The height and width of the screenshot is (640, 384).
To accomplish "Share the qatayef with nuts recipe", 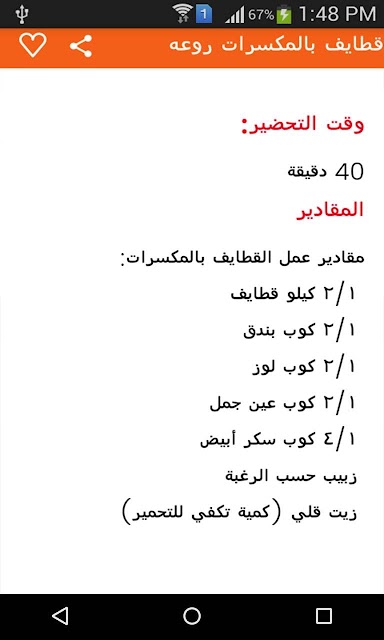I will 80,46.
